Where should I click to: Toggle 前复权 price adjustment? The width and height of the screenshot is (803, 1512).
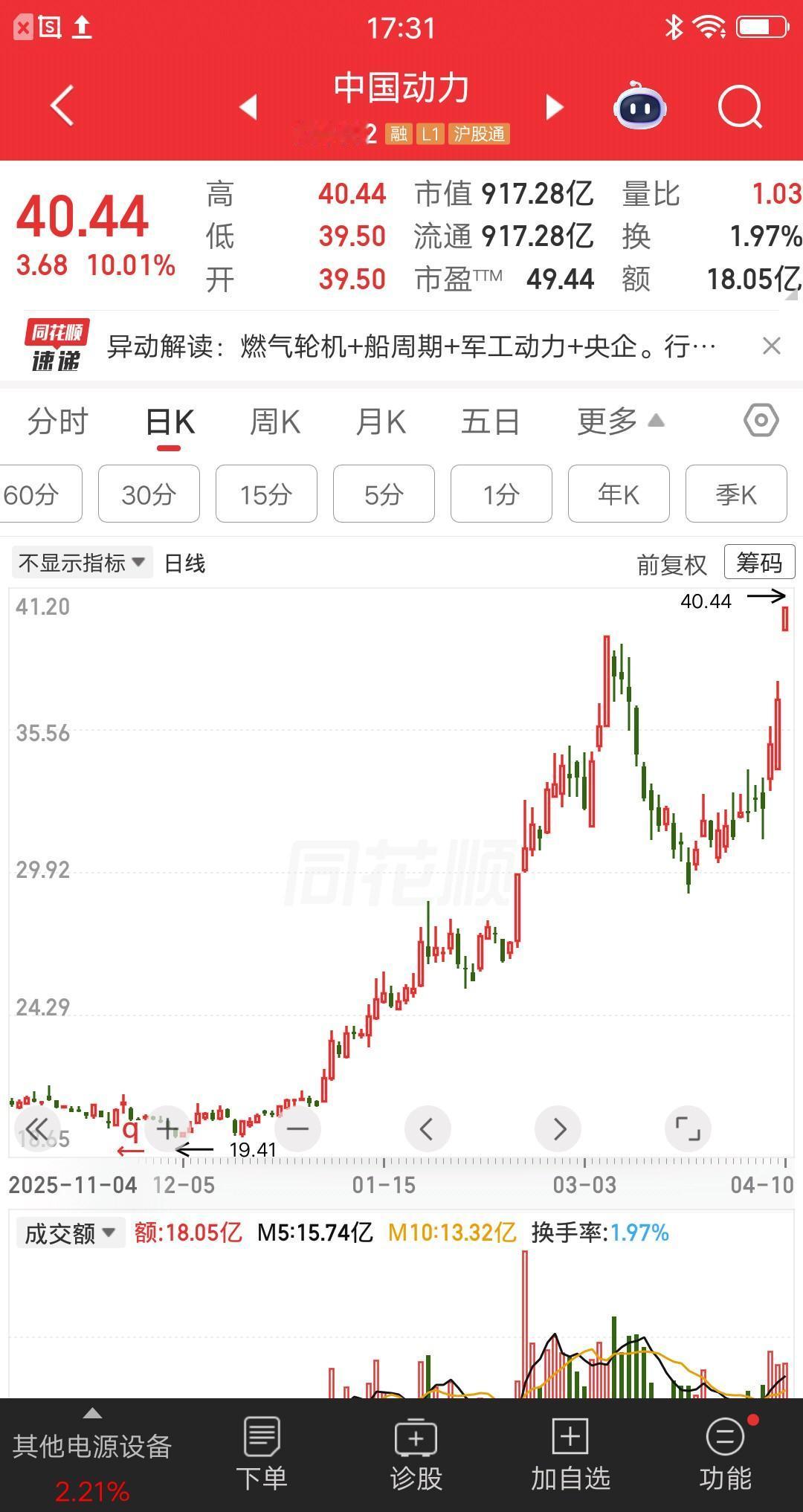coord(671,563)
